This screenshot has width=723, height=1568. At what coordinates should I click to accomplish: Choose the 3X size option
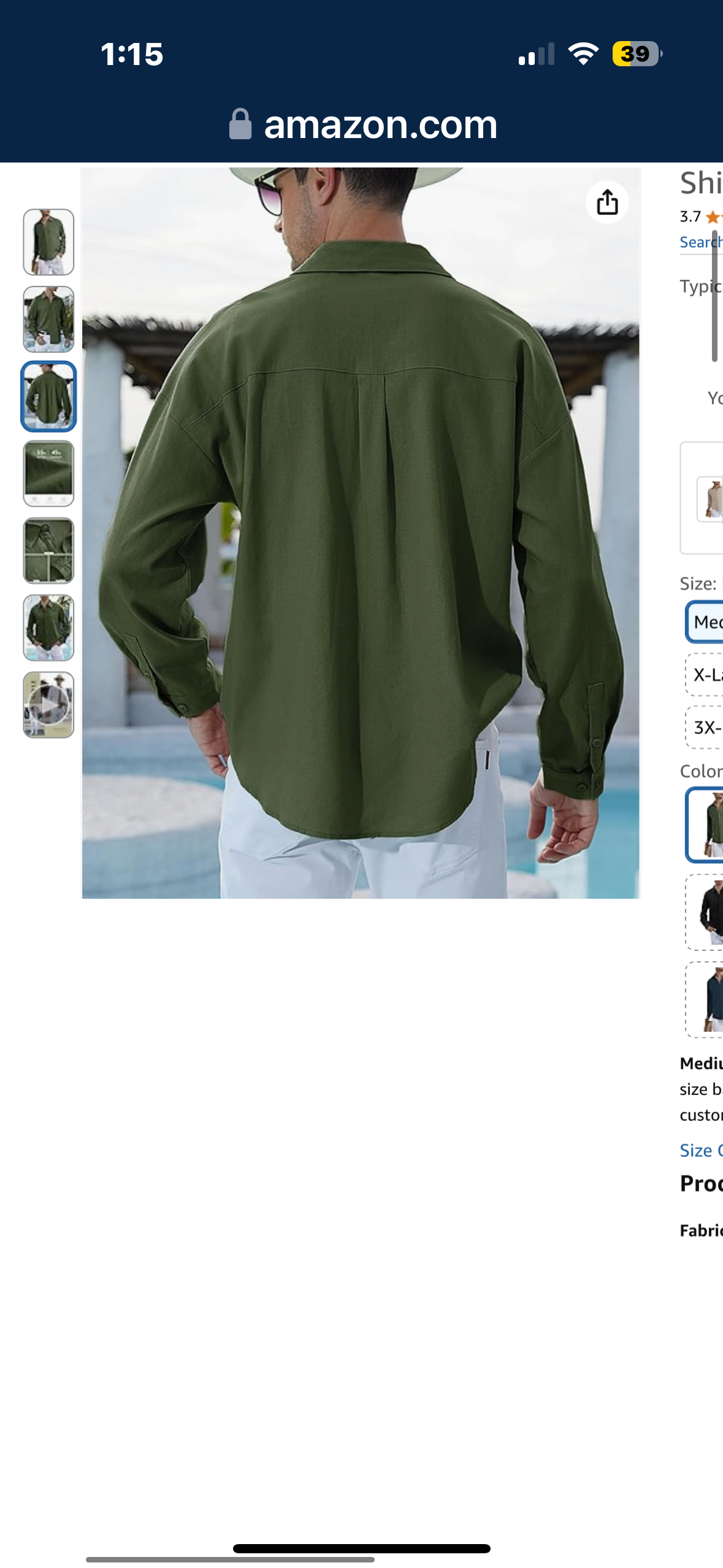pos(706,728)
